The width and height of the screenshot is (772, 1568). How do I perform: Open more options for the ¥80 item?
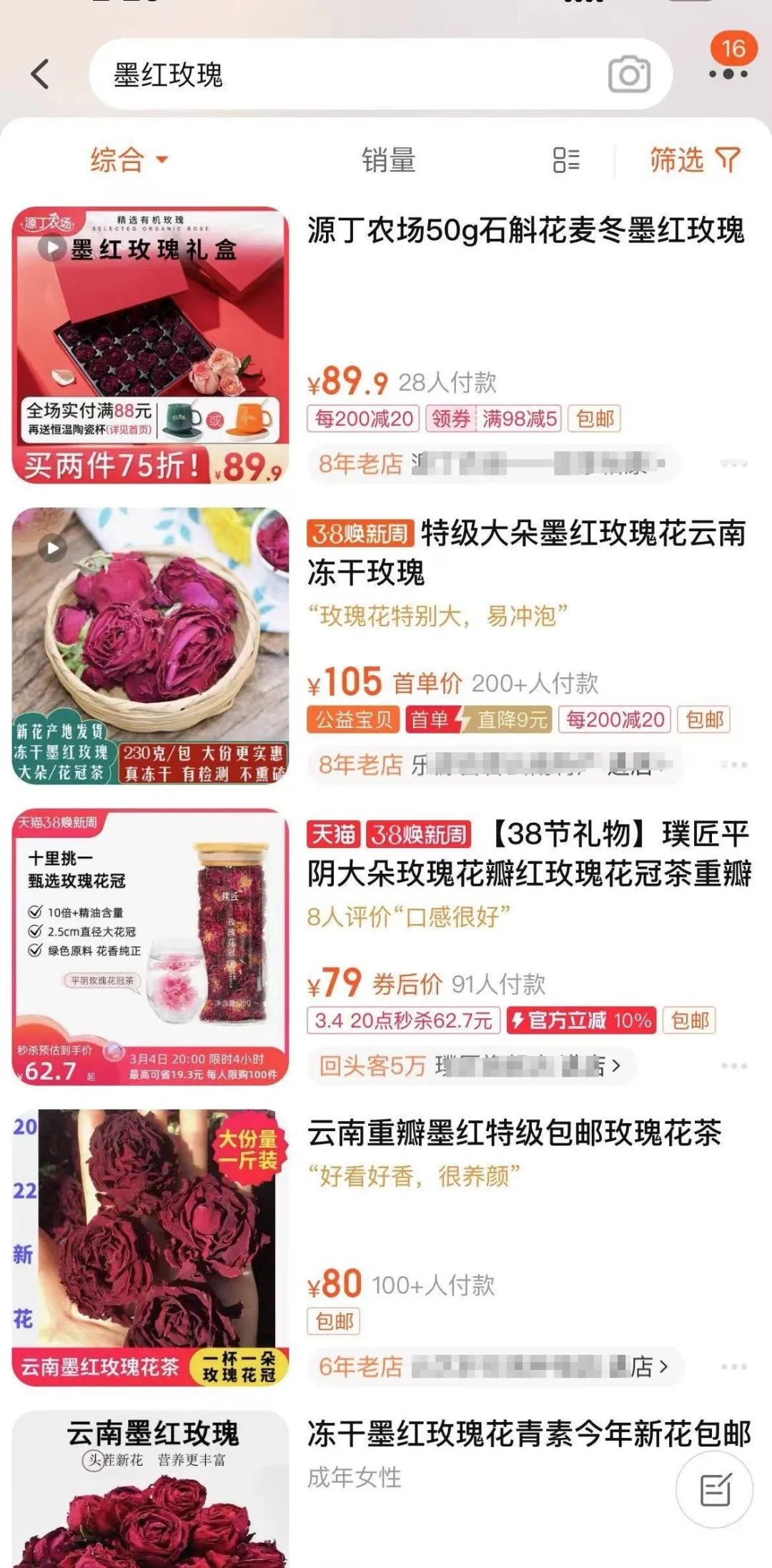point(734,1366)
